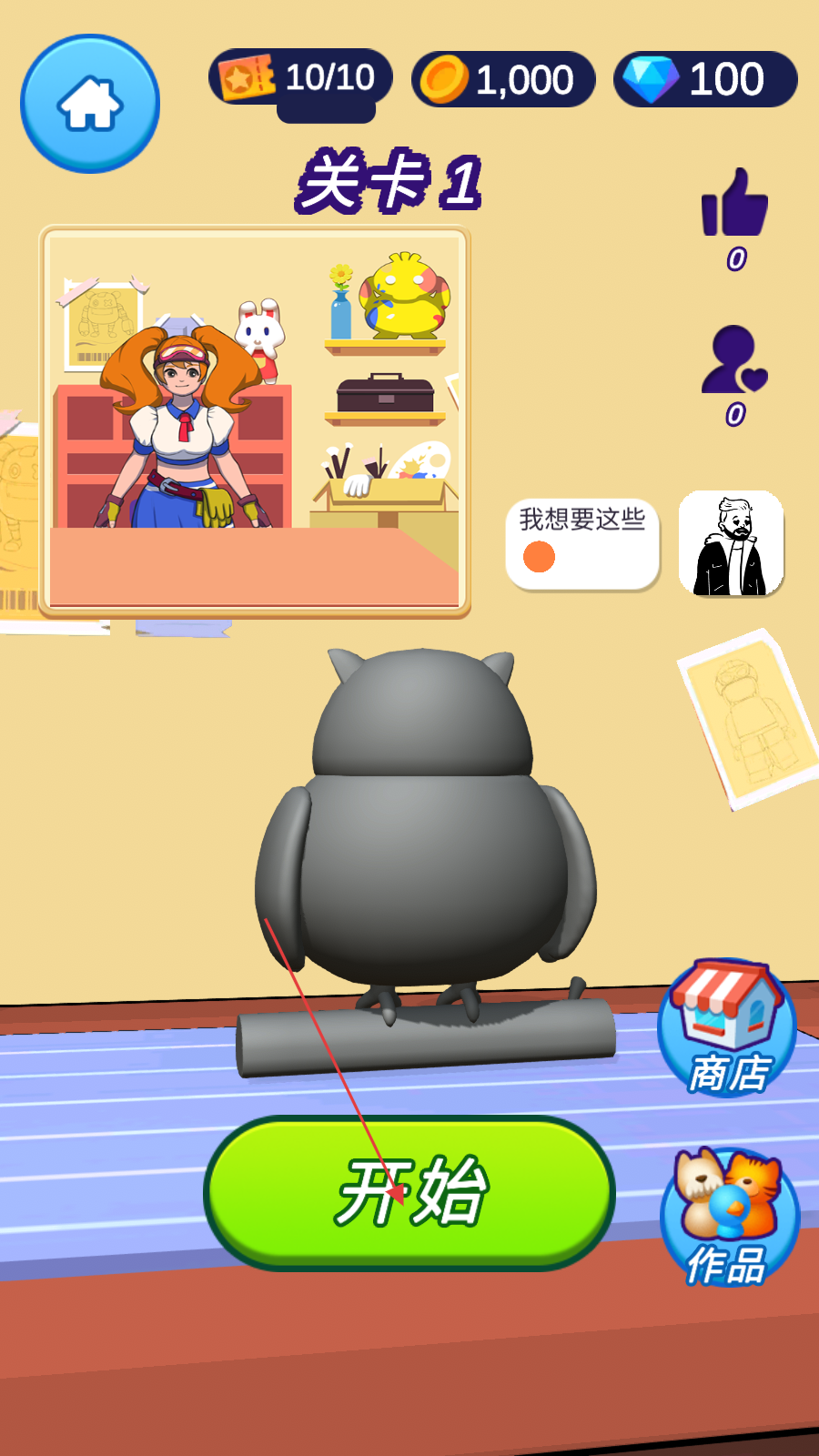Screen dimensions: 819x1456
Task: Tap the 1,000 gold coins balance
Action: pyautogui.click(x=503, y=79)
